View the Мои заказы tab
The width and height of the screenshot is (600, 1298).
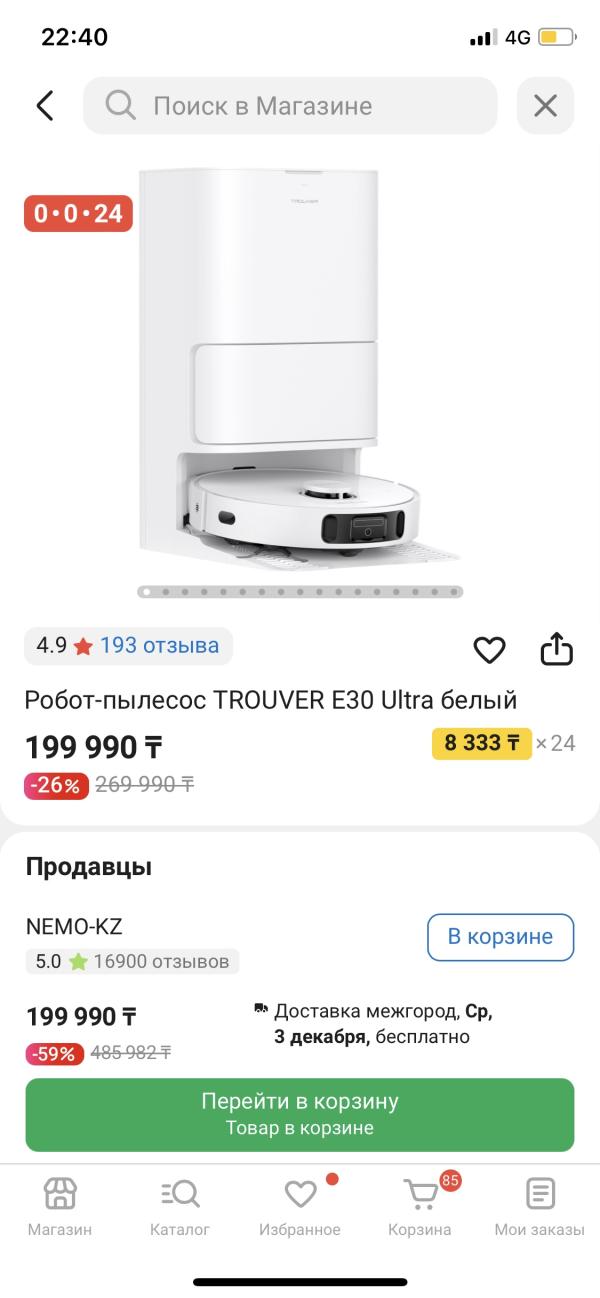click(540, 1206)
